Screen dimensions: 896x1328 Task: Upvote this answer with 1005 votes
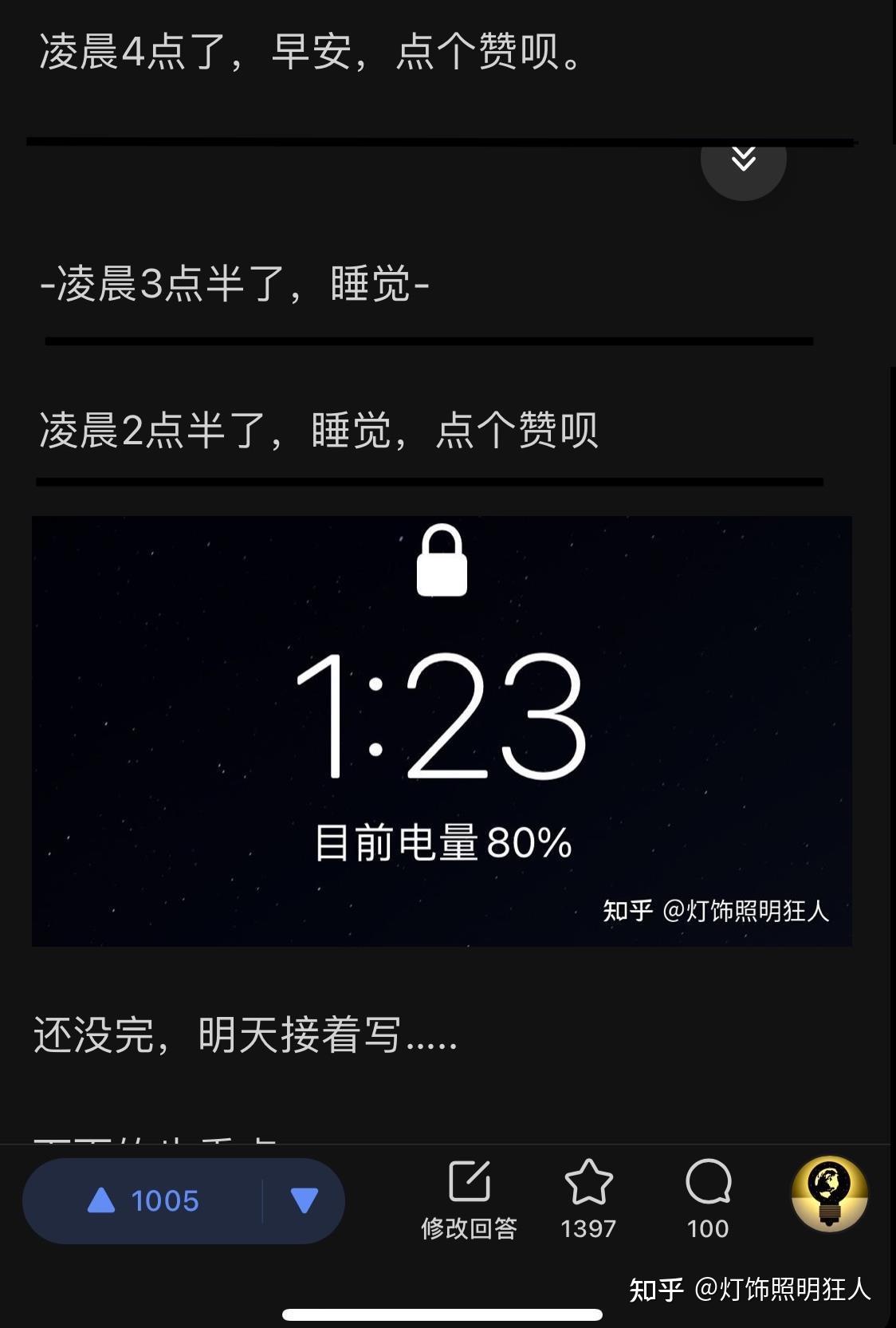143,1200
